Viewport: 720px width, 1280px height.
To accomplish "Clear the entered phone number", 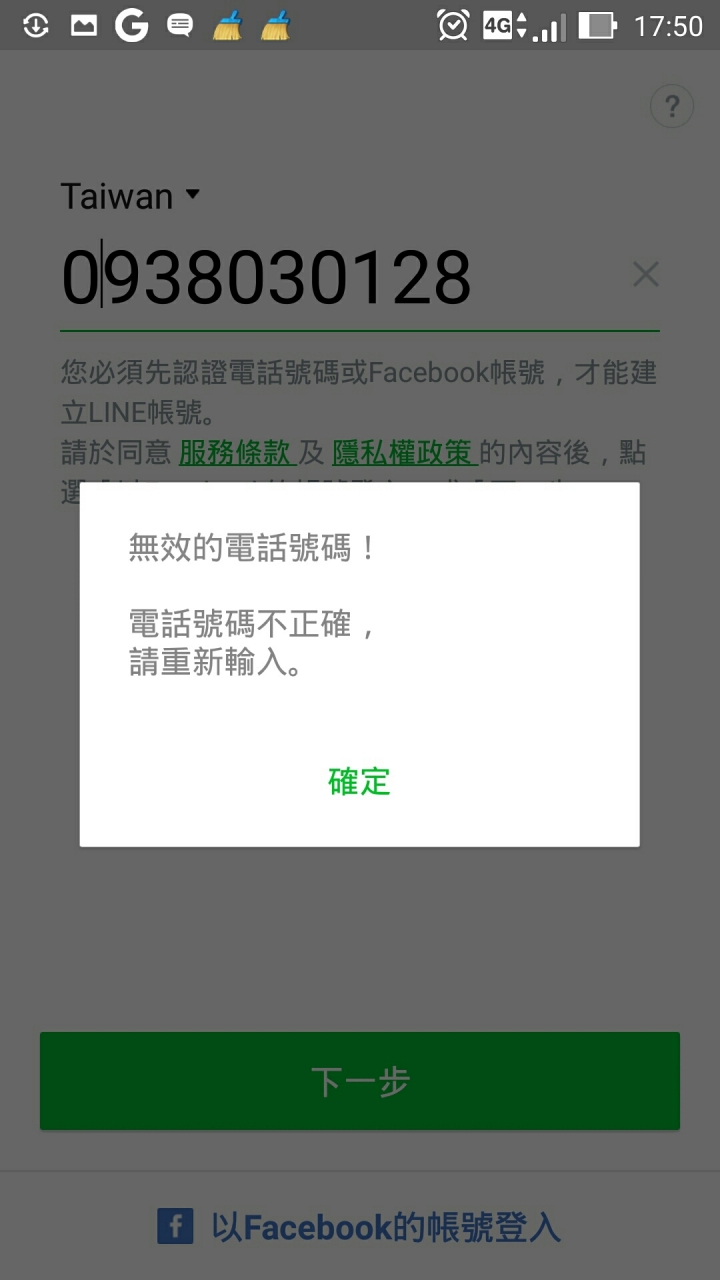I will click(646, 274).
